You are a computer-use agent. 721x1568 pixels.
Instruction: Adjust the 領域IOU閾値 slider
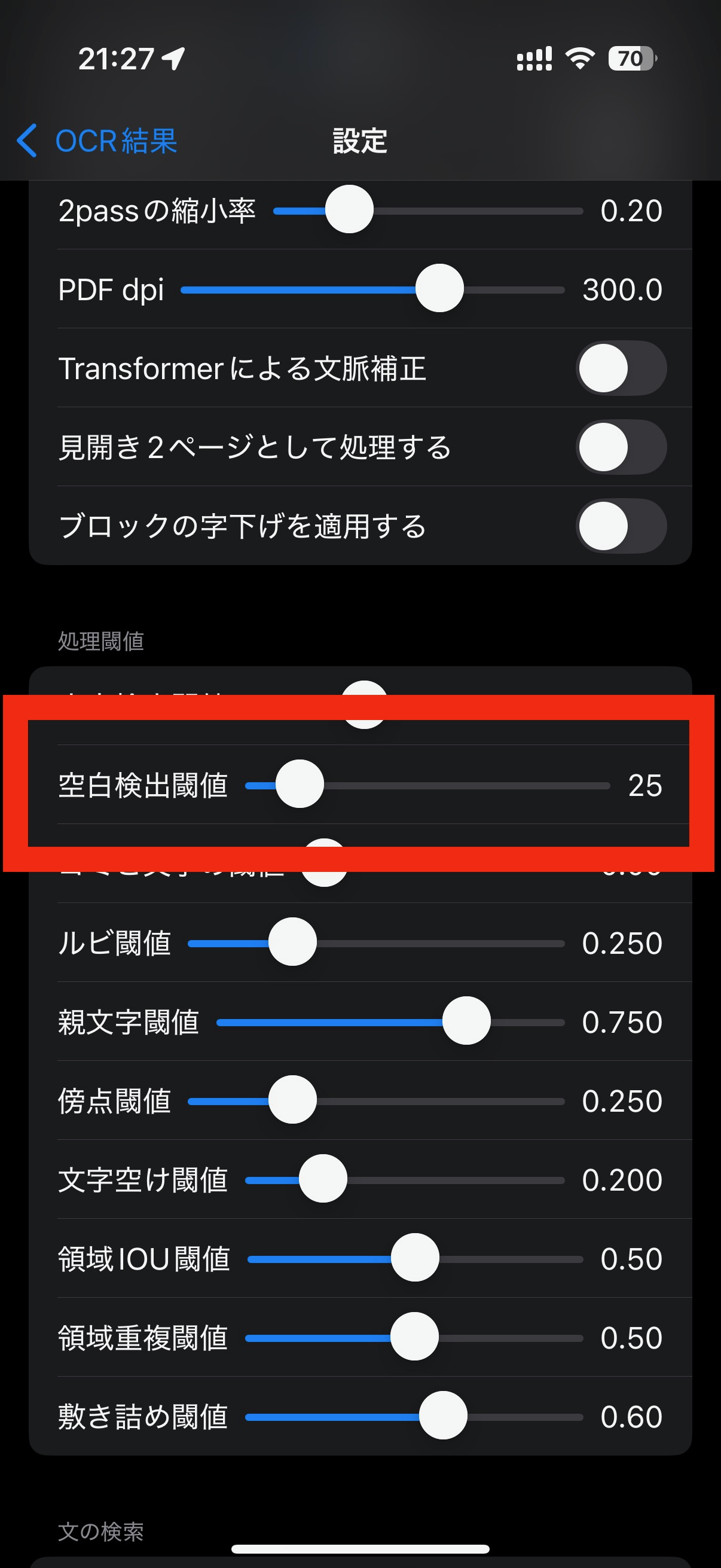[415, 1258]
